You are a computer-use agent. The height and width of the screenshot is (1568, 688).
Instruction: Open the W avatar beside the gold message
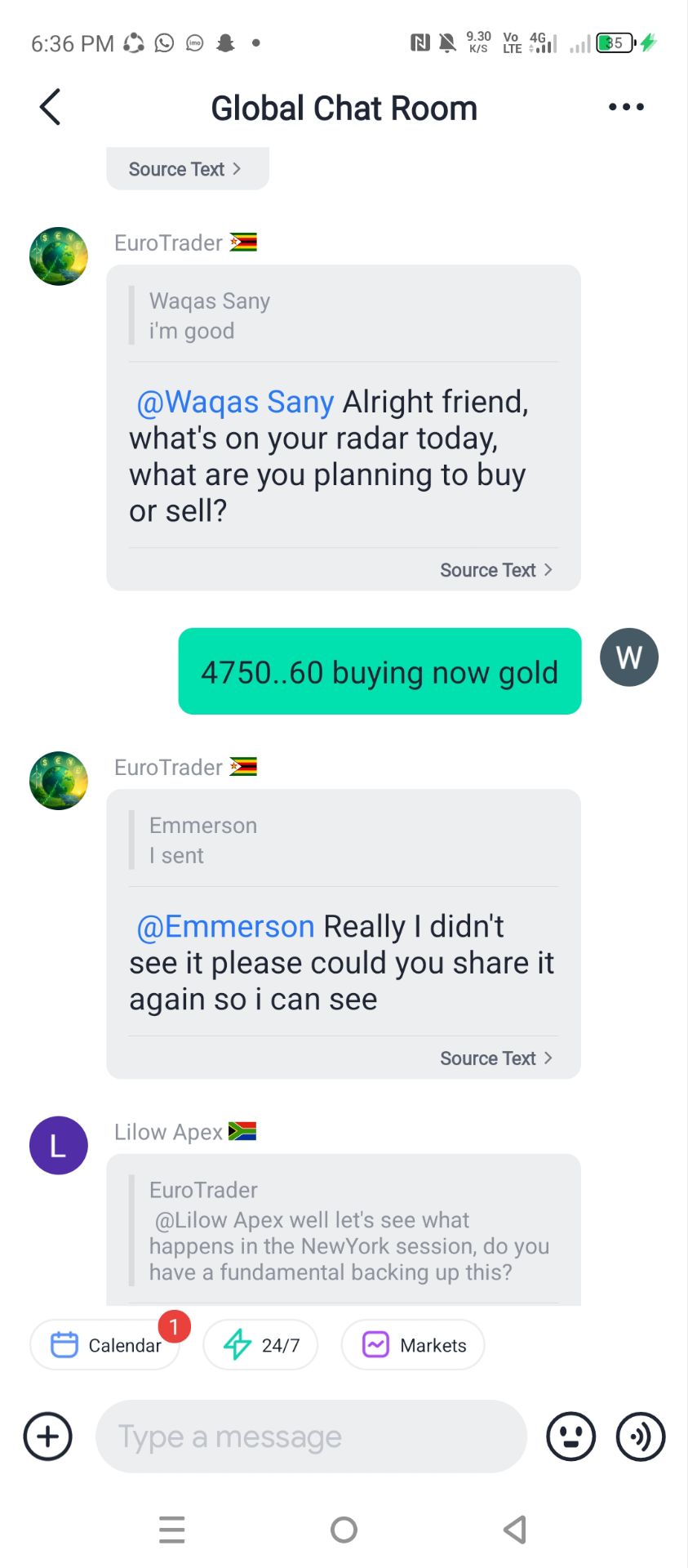point(628,657)
